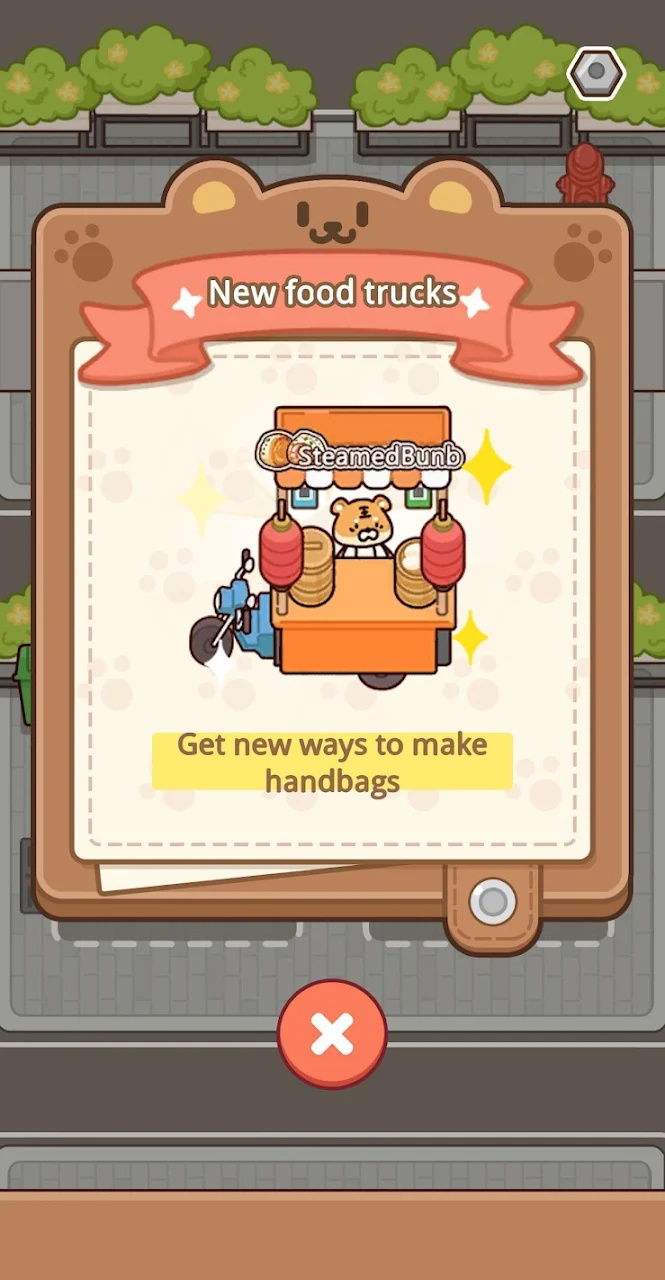Screen dimensions: 665x1280
Task: Close the New food trucks popup
Action: 332,1034
